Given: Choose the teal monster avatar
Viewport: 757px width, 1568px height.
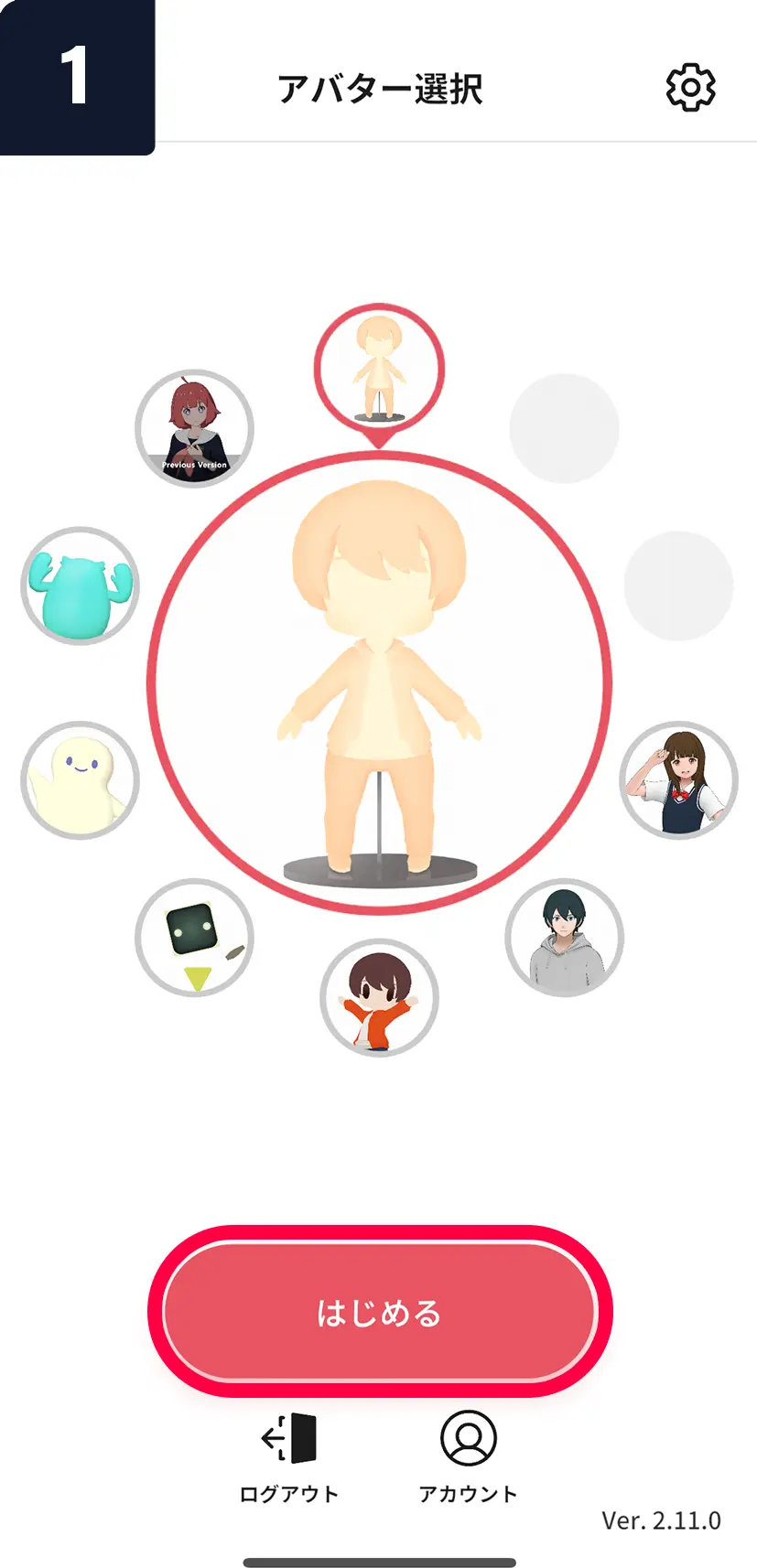Looking at the screenshot, I should (80, 585).
